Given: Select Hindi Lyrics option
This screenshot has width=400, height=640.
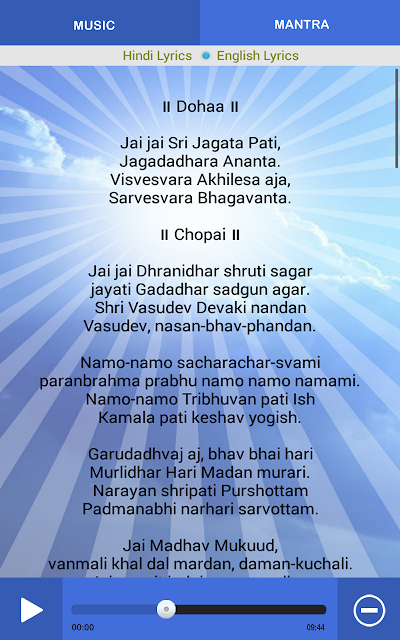Looking at the screenshot, I should [149, 56].
